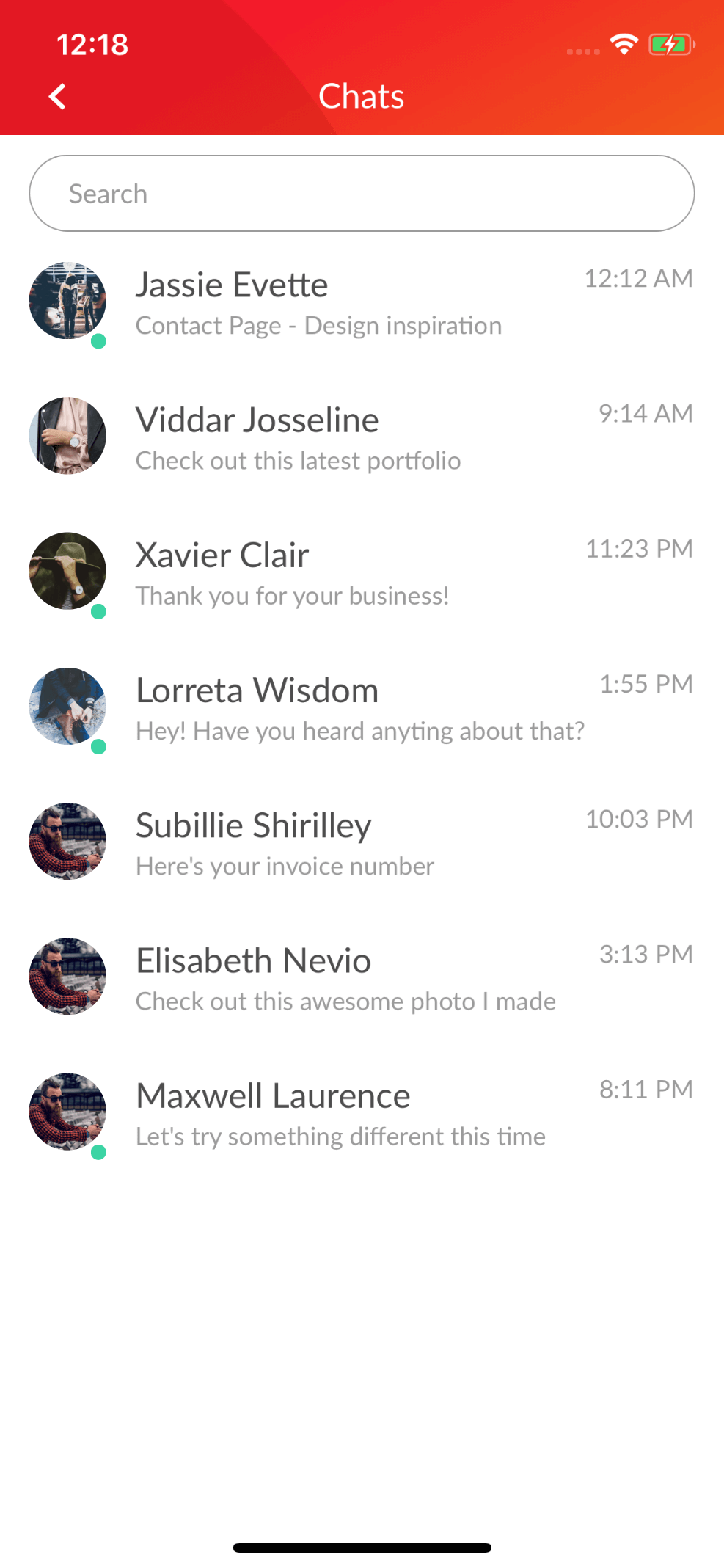Open Maxwell Laurence's conversation
Screen dimensions: 724x1568
pyautogui.click(x=362, y=1113)
